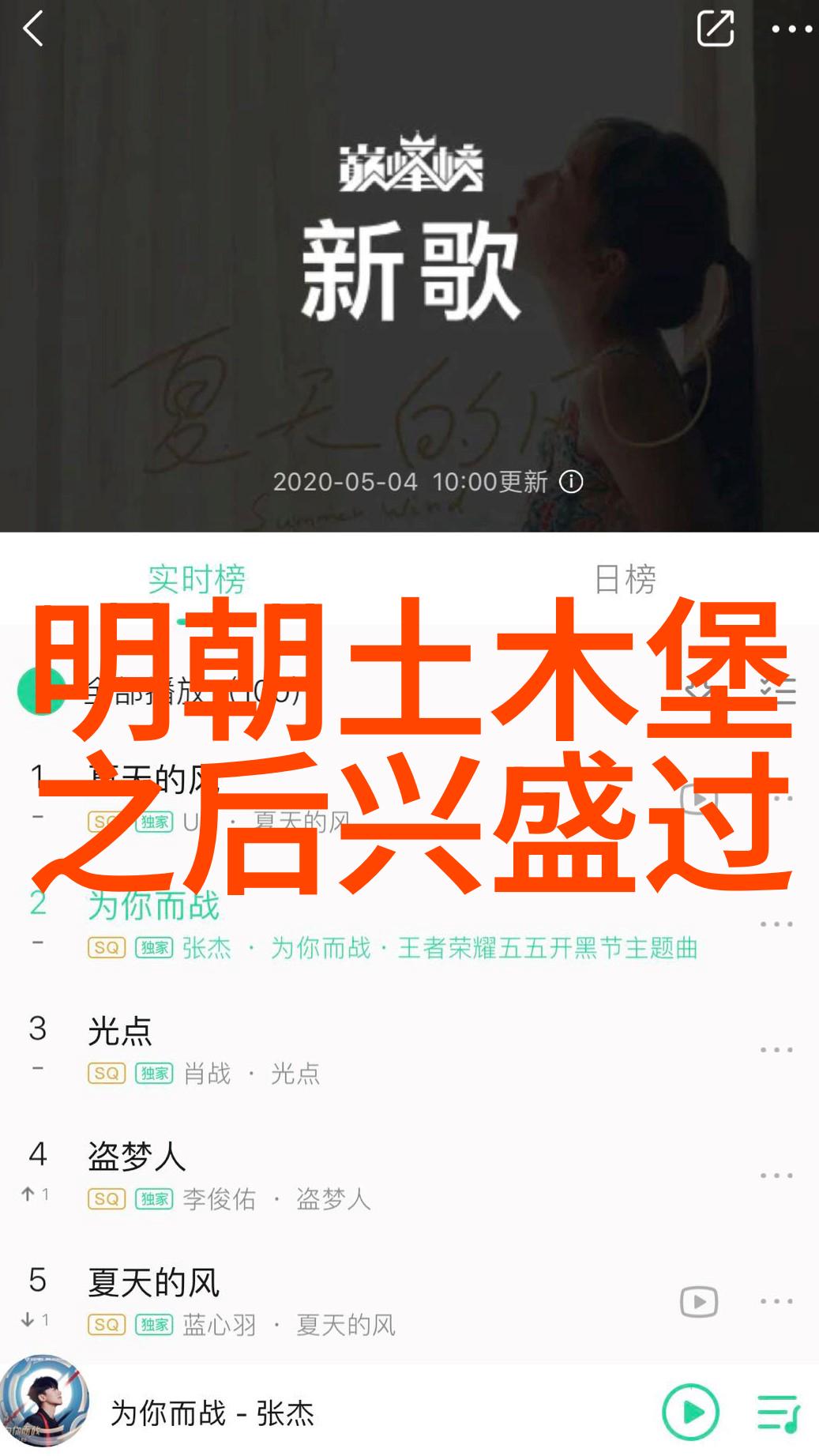The height and width of the screenshot is (1456, 819).
Task: Open the top-right overflow menu
Action: click(791, 30)
